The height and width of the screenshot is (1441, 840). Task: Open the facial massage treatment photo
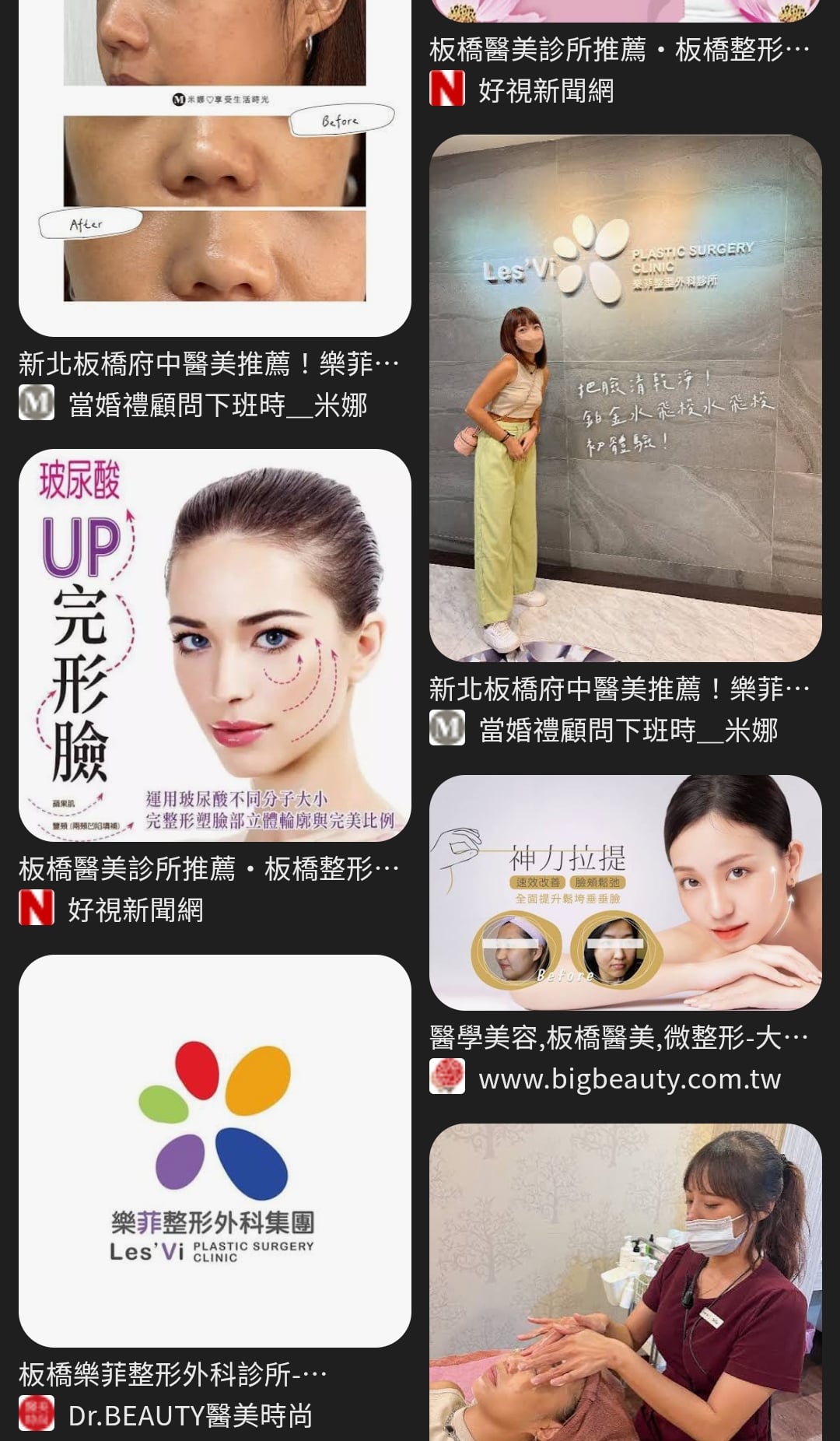point(625,1281)
